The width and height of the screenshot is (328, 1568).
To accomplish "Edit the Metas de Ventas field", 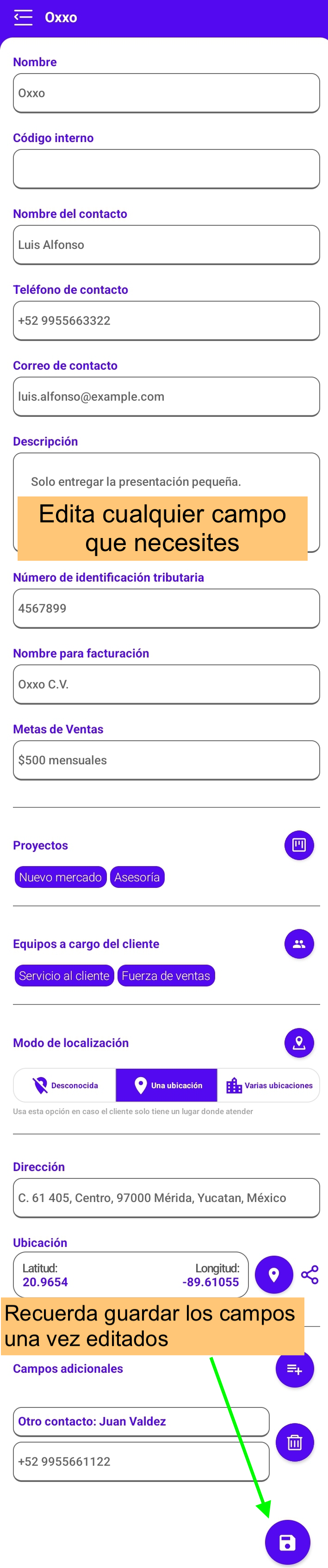I will click(166, 760).
